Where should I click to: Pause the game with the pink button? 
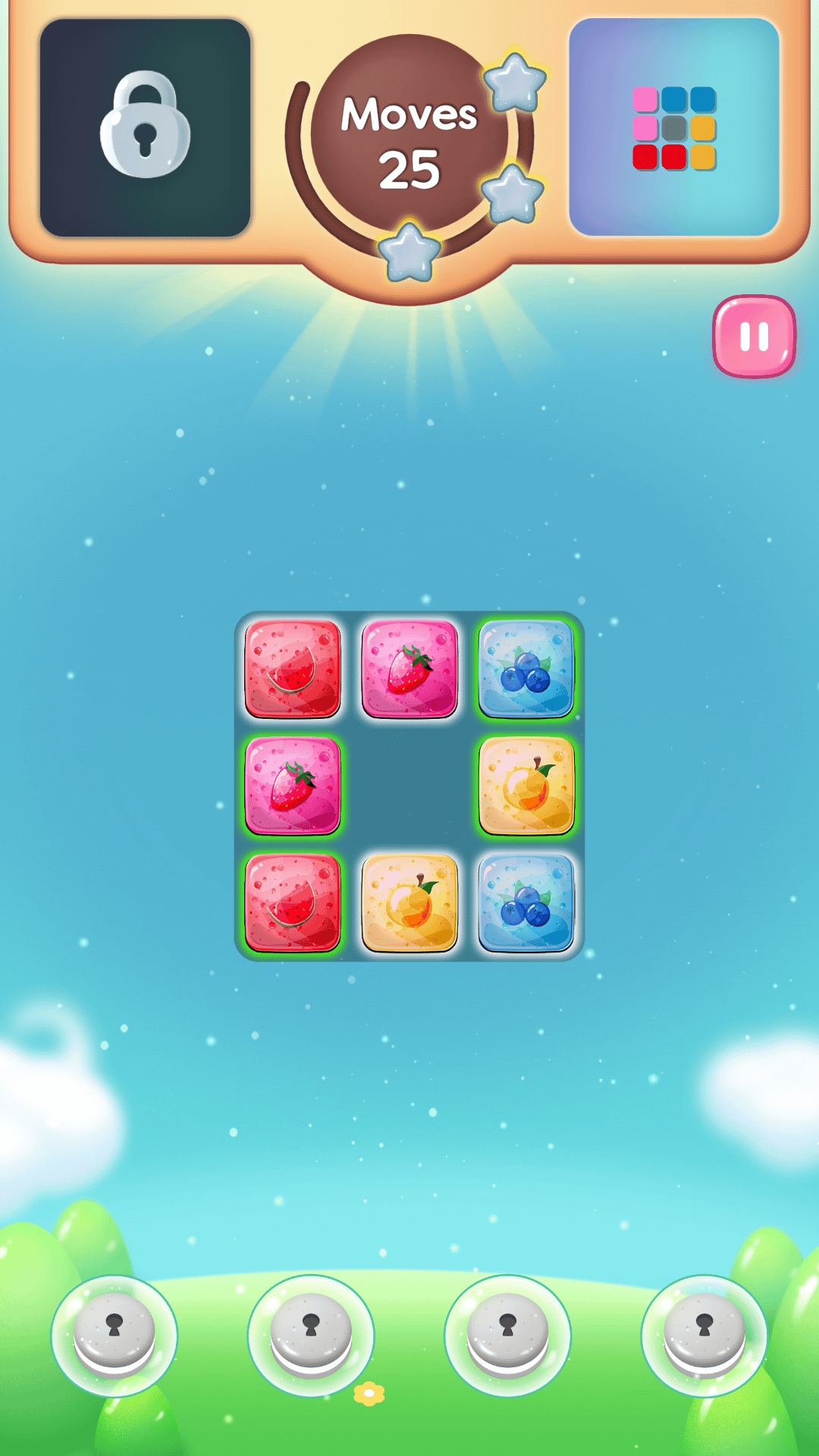[x=754, y=337]
